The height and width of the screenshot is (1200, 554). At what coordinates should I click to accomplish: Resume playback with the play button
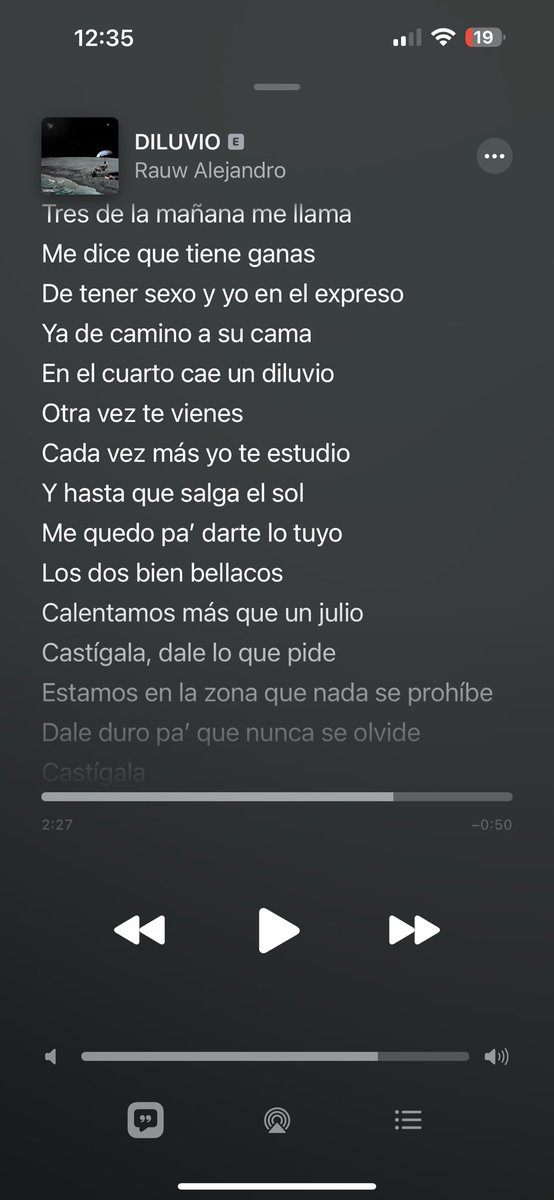tap(278, 930)
